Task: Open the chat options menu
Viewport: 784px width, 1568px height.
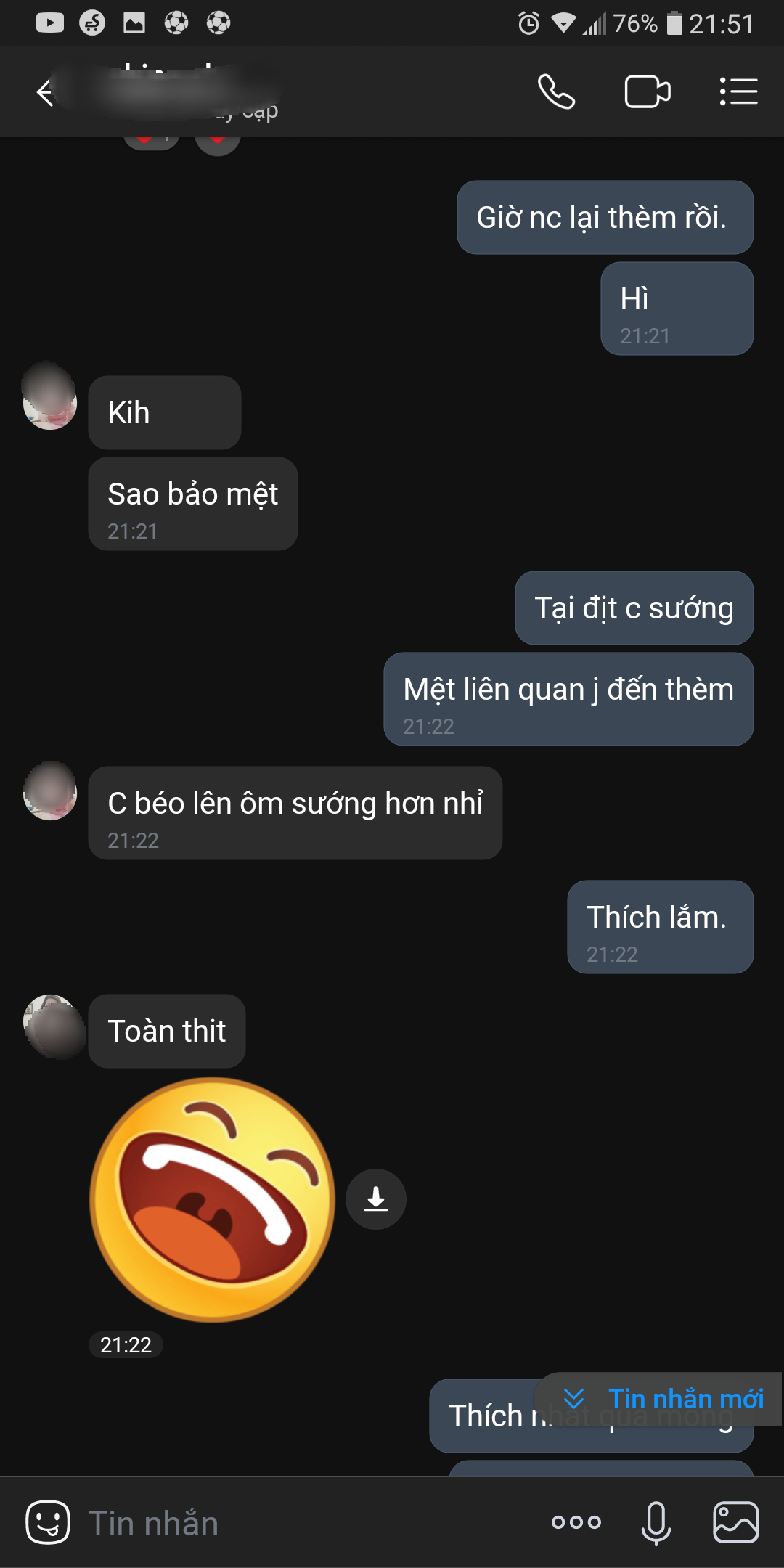Action: click(738, 92)
